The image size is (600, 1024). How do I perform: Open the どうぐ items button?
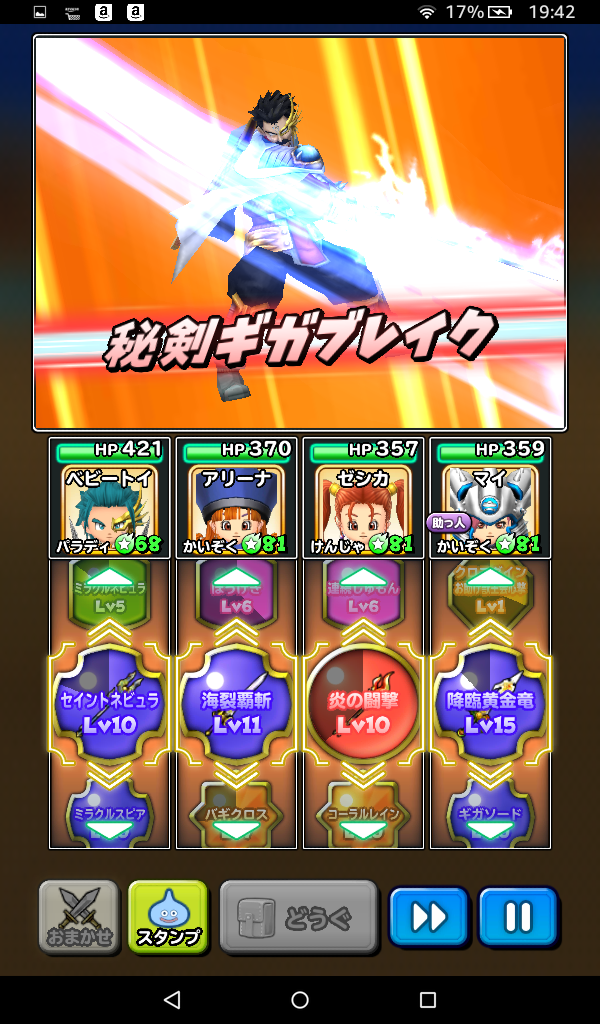tap(299, 916)
